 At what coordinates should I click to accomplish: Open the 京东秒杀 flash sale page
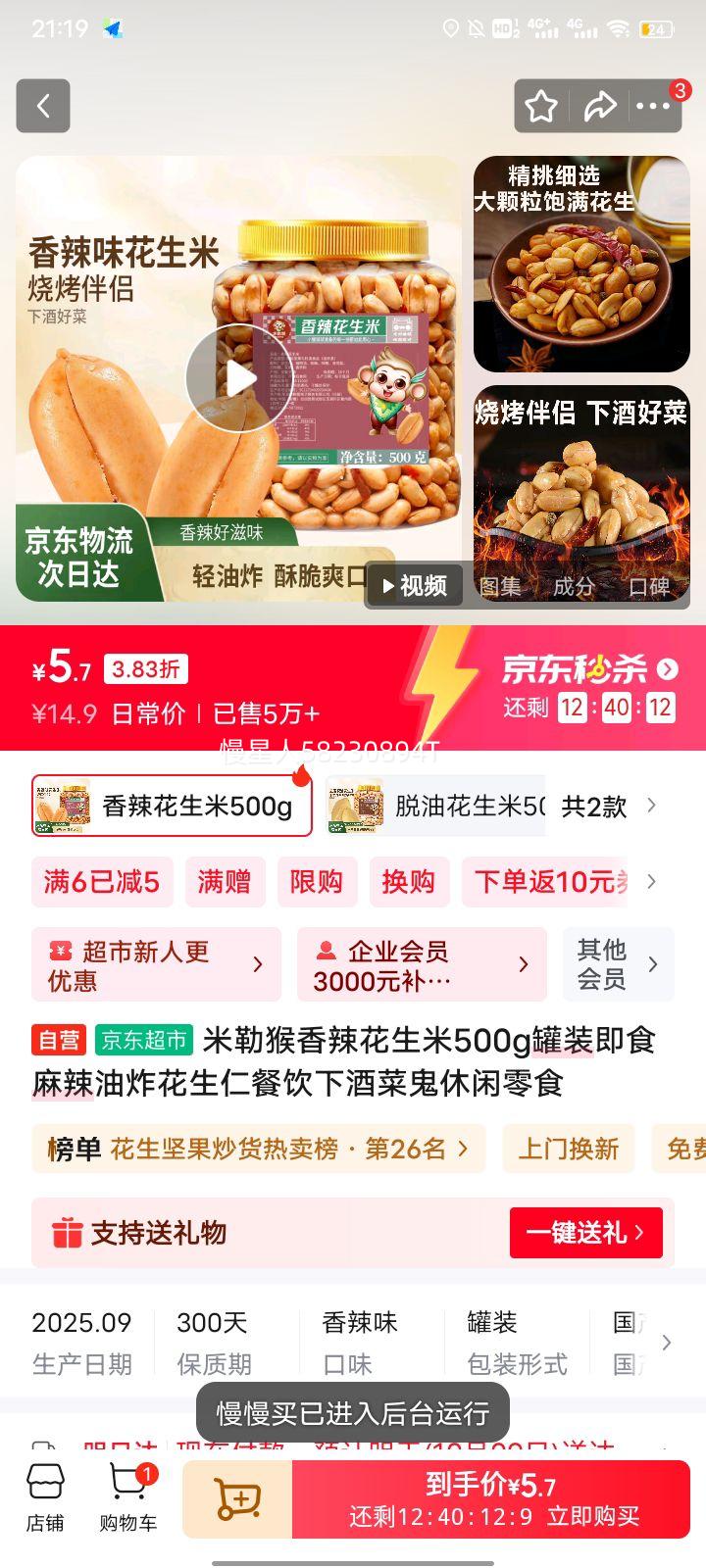tap(588, 669)
